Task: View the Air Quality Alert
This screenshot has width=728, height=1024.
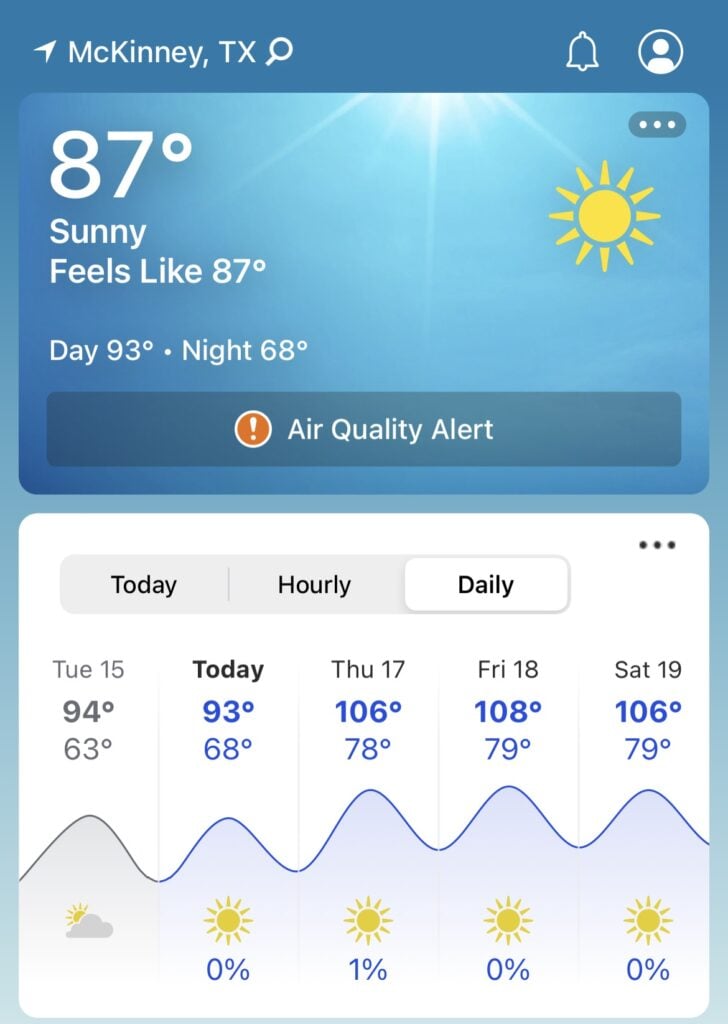Action: tap(364, 430)
